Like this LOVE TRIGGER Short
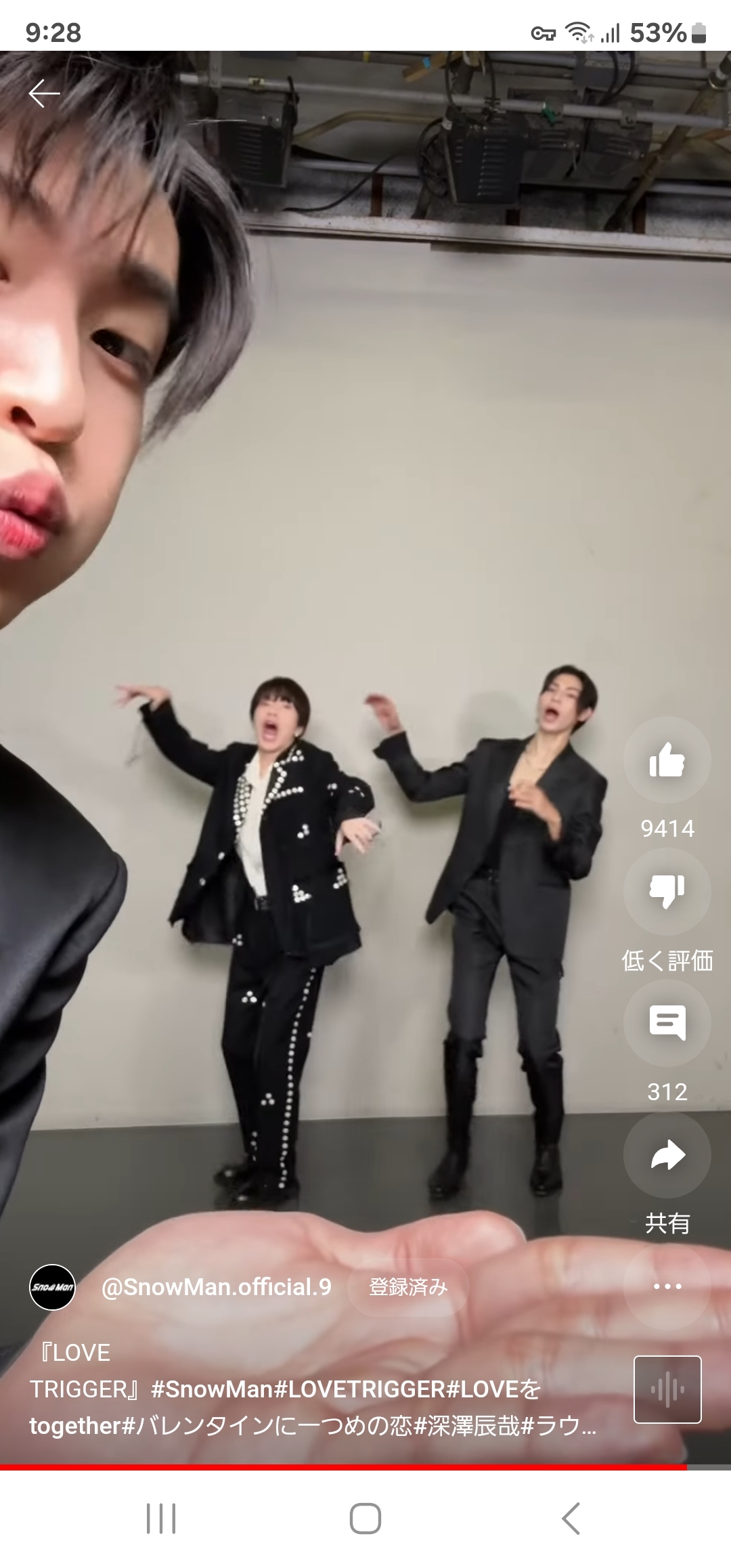The image size is (731, 1568). tap(667, 760)
